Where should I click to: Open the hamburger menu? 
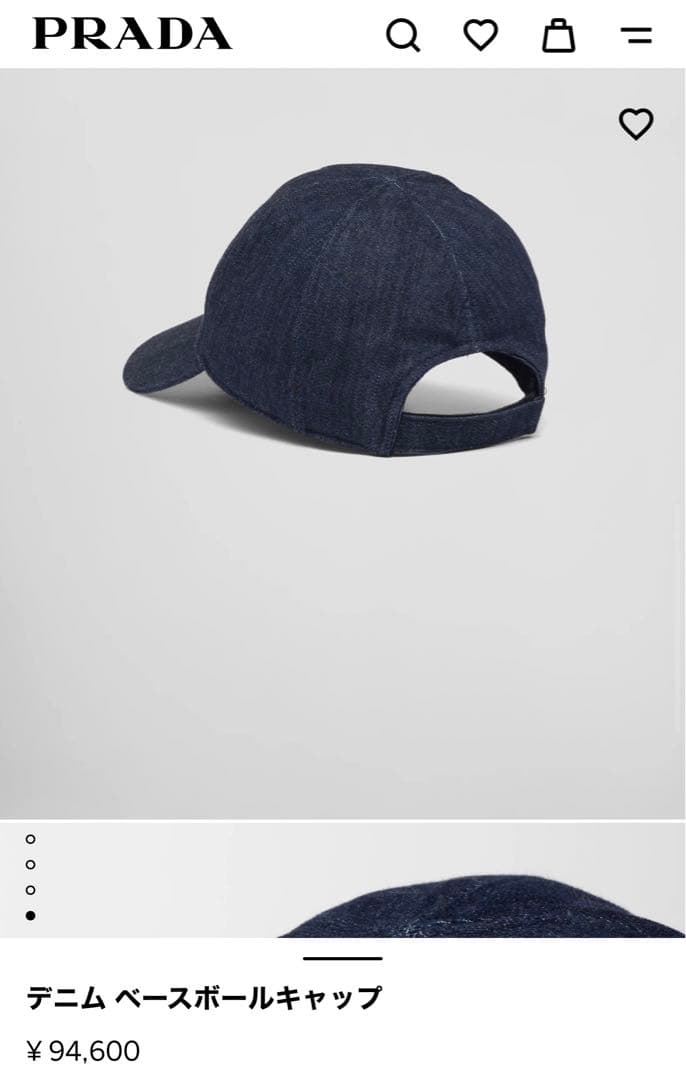(636, 36)
